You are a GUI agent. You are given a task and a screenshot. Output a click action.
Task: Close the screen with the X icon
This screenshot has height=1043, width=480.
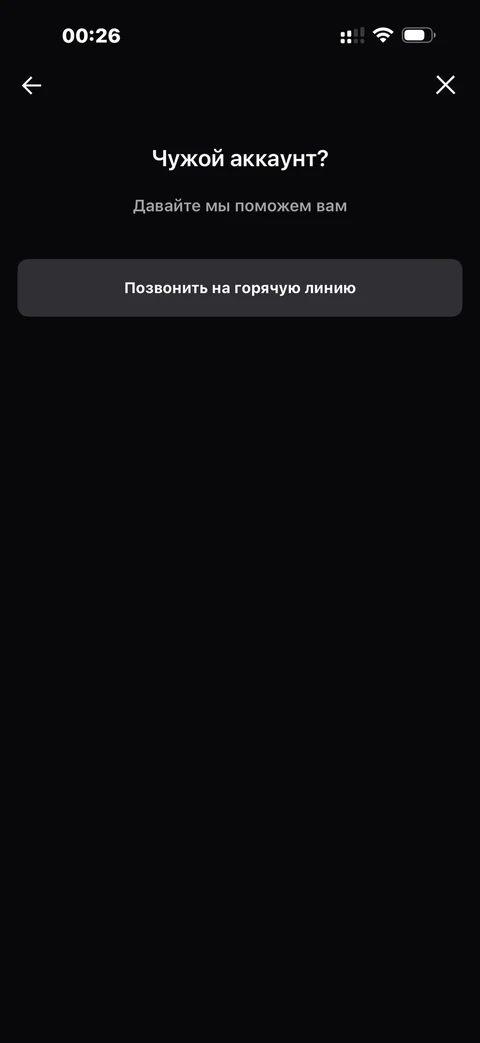(445, 84)
